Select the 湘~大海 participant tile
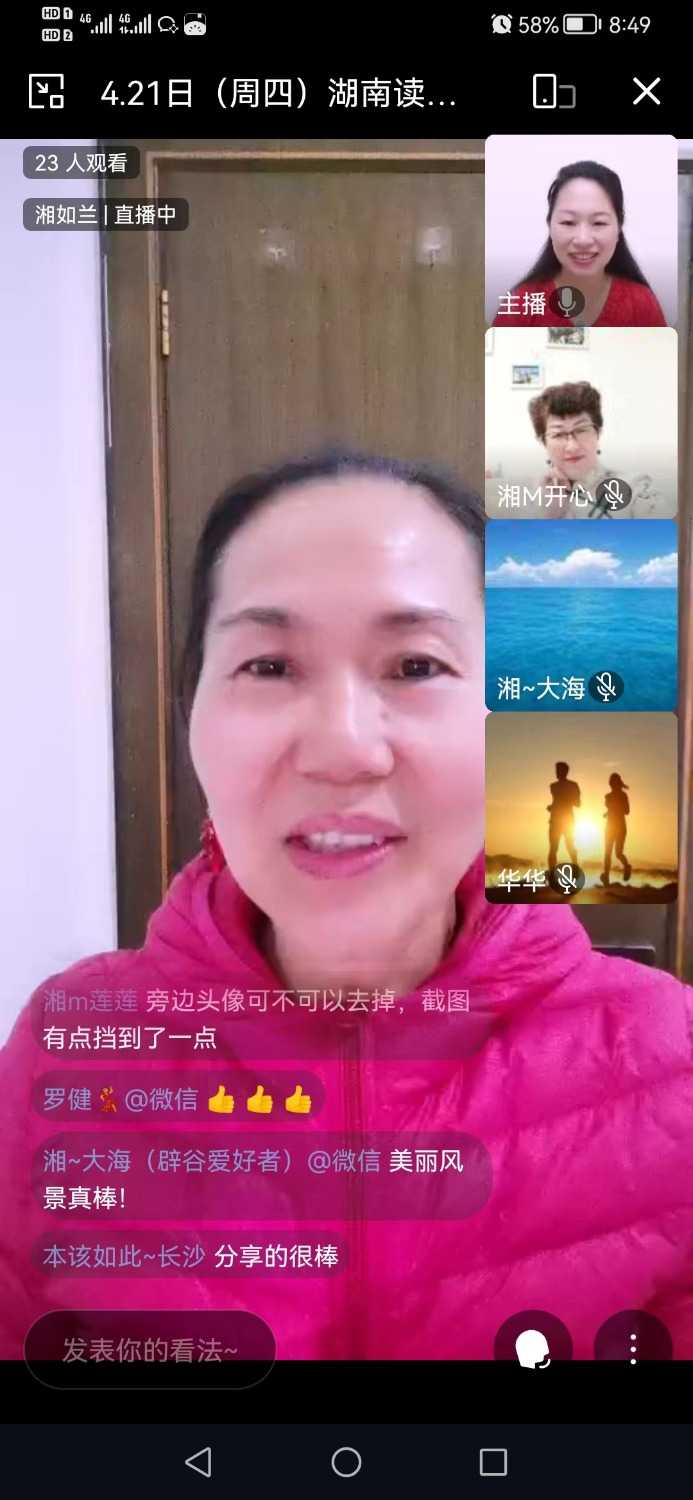This screenshot has height=1500, width=693. tap(581, 614)
